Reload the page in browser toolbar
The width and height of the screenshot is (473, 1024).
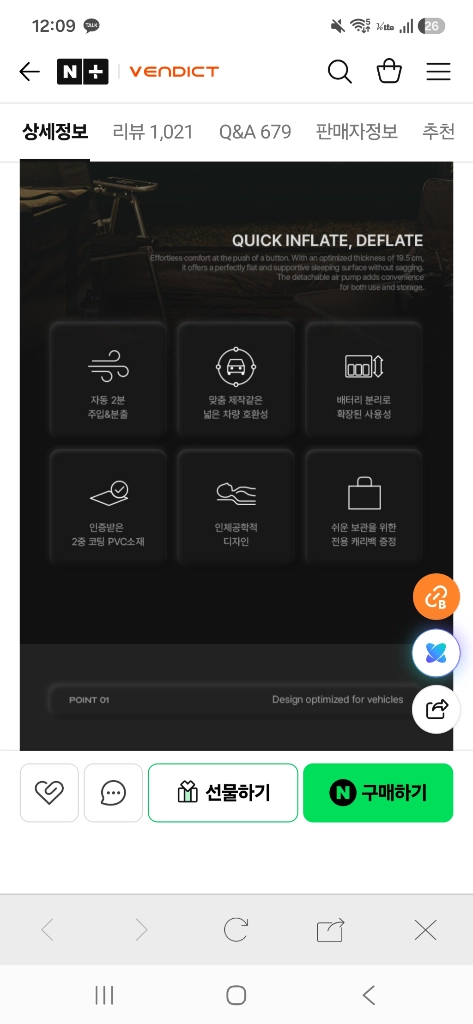[236, 929]
